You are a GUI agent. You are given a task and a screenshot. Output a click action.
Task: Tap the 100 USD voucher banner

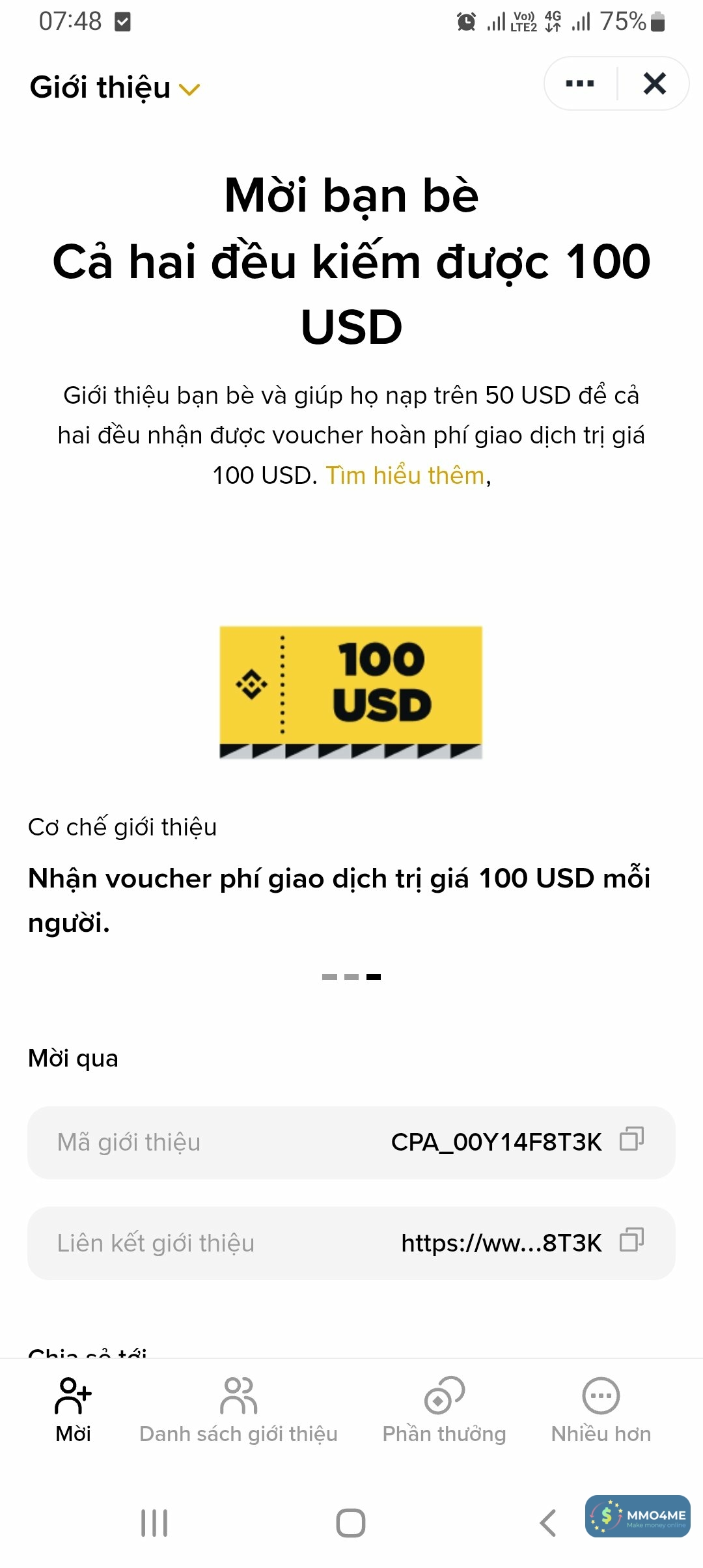[351, 692]
